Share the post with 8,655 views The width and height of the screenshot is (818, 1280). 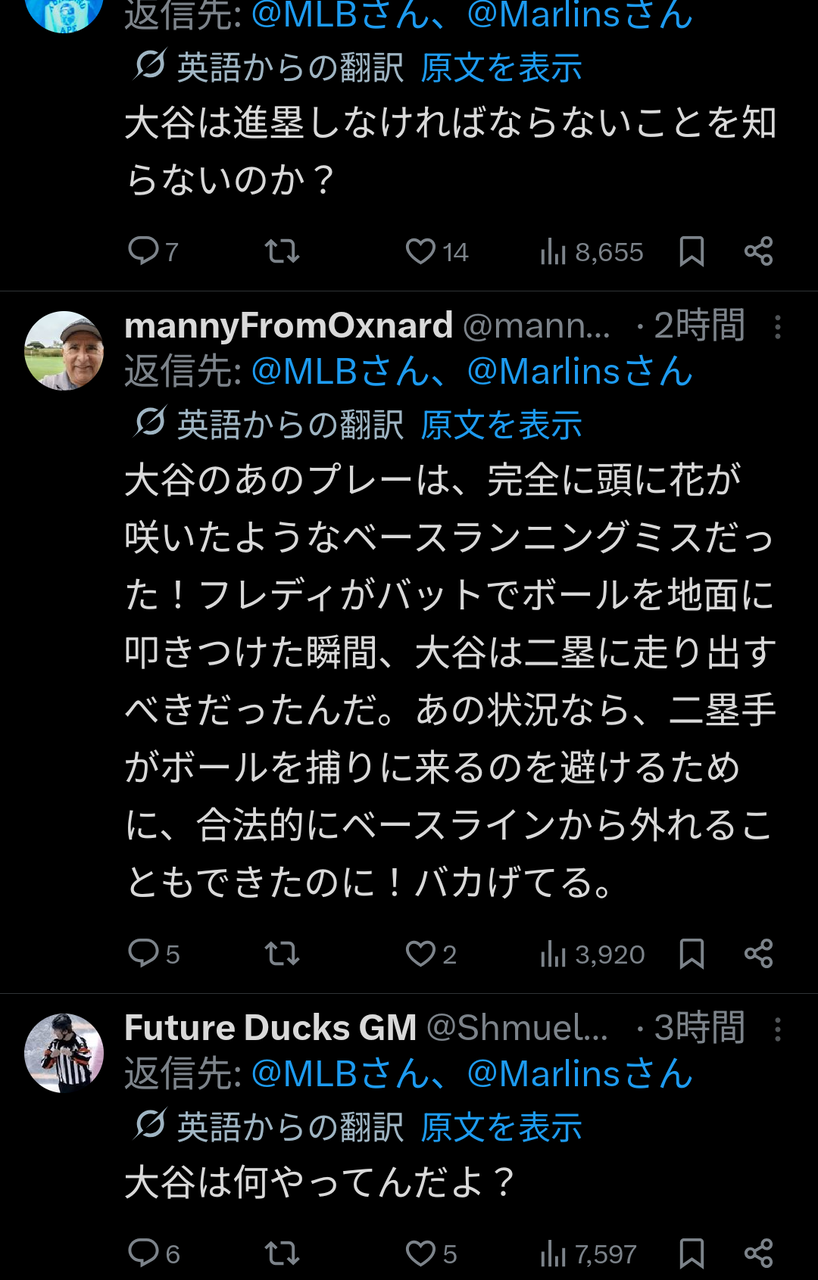759,251
